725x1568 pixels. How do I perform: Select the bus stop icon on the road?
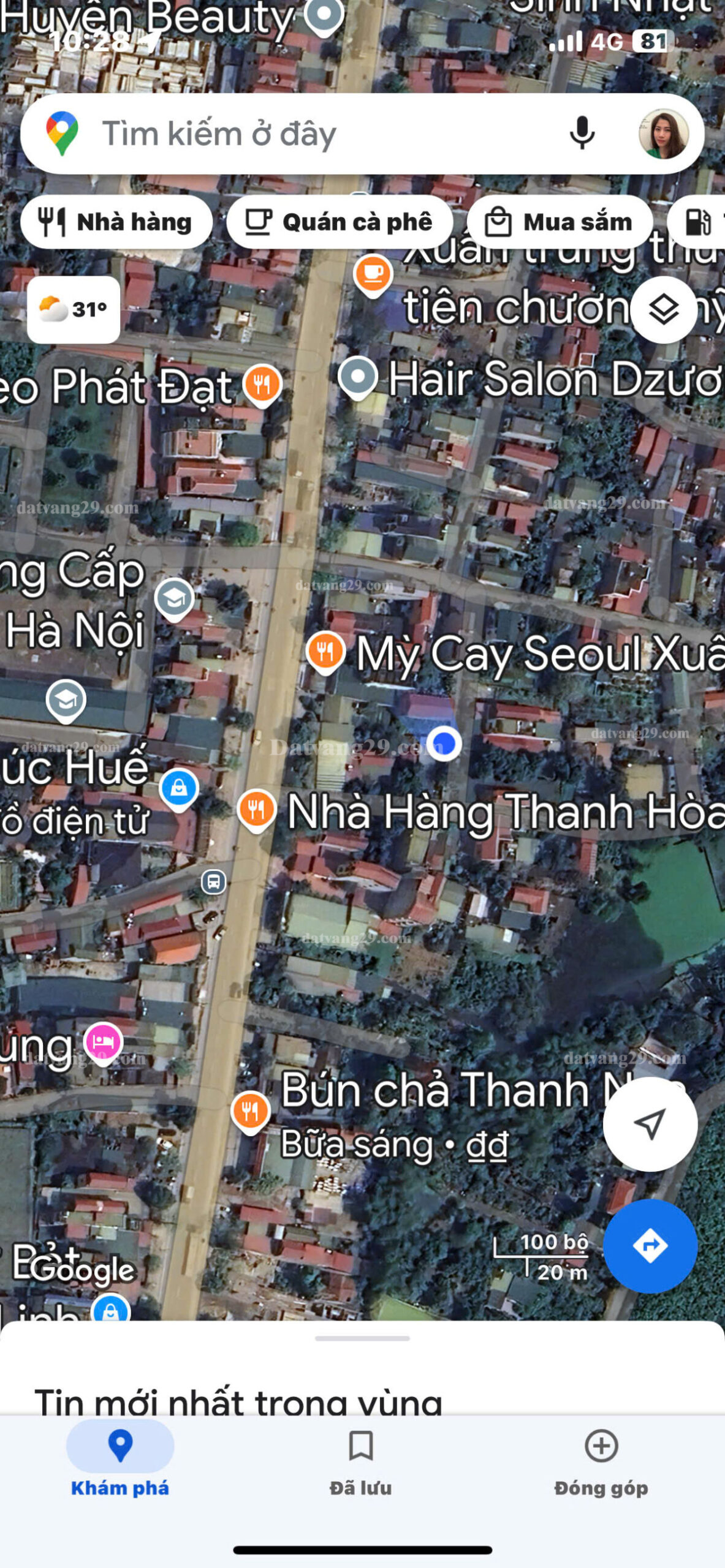213,882
